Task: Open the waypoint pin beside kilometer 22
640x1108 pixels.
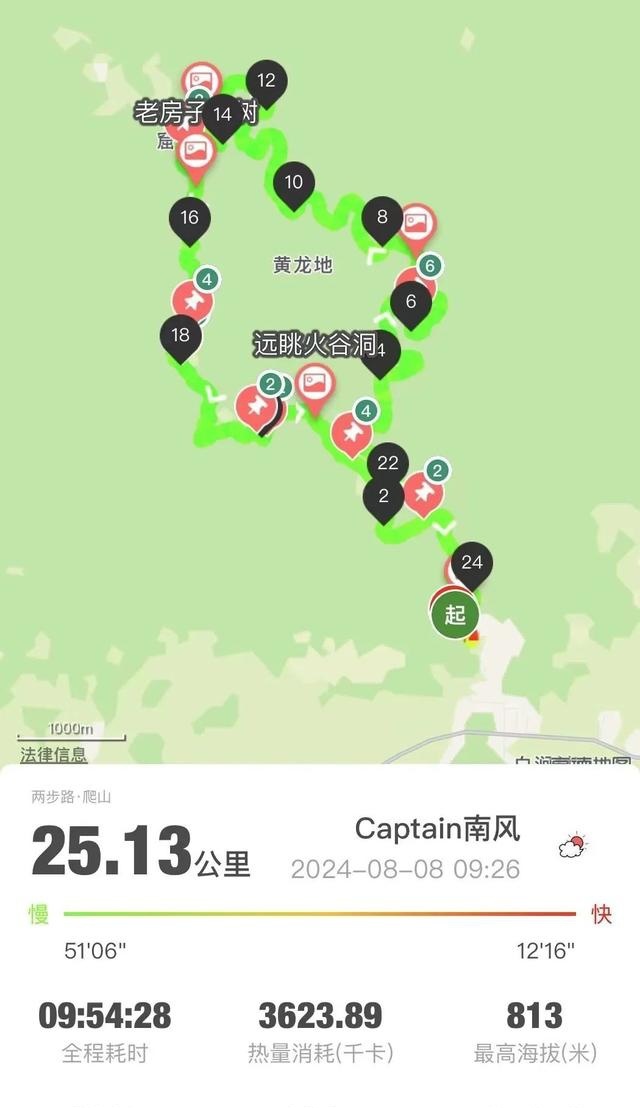Action: (423, 493)
